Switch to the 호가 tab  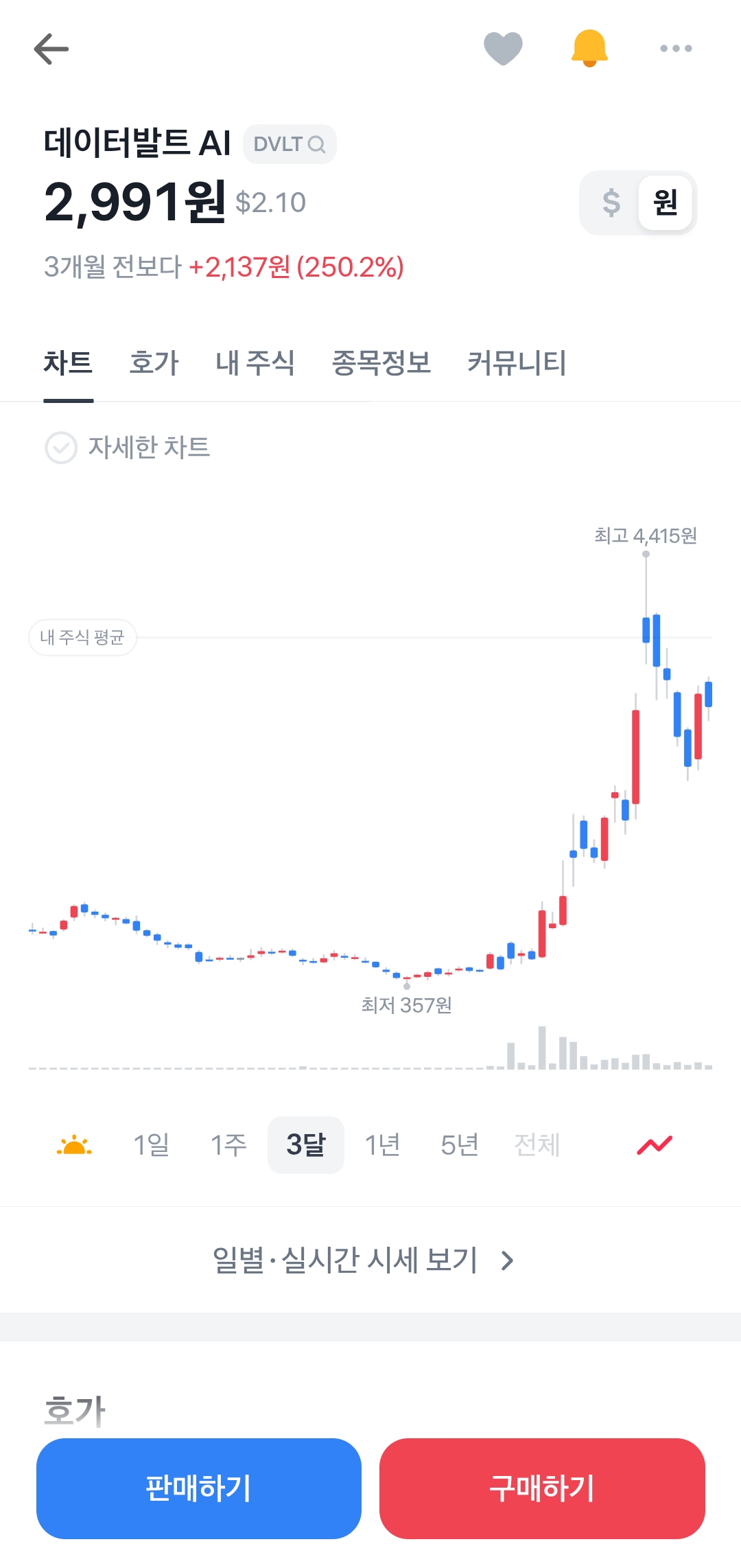(x=154, y=362)
